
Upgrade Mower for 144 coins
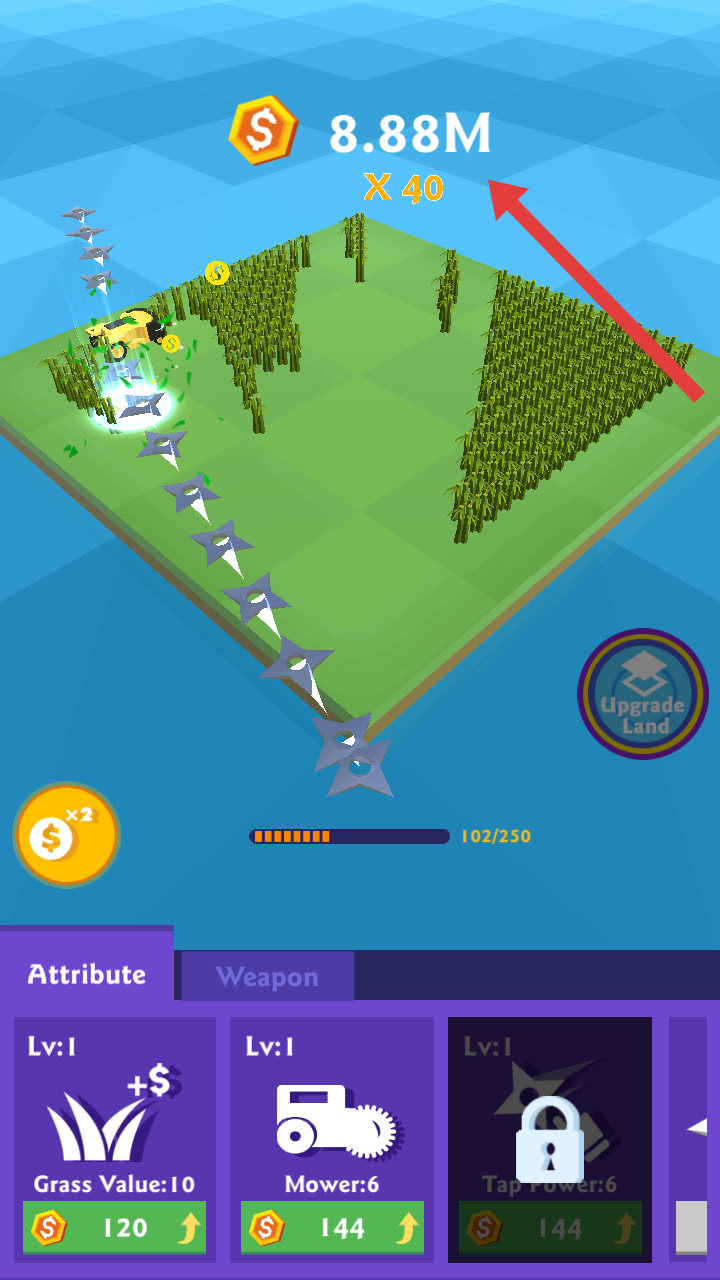pyautogui.click(x=332, y=1227)
